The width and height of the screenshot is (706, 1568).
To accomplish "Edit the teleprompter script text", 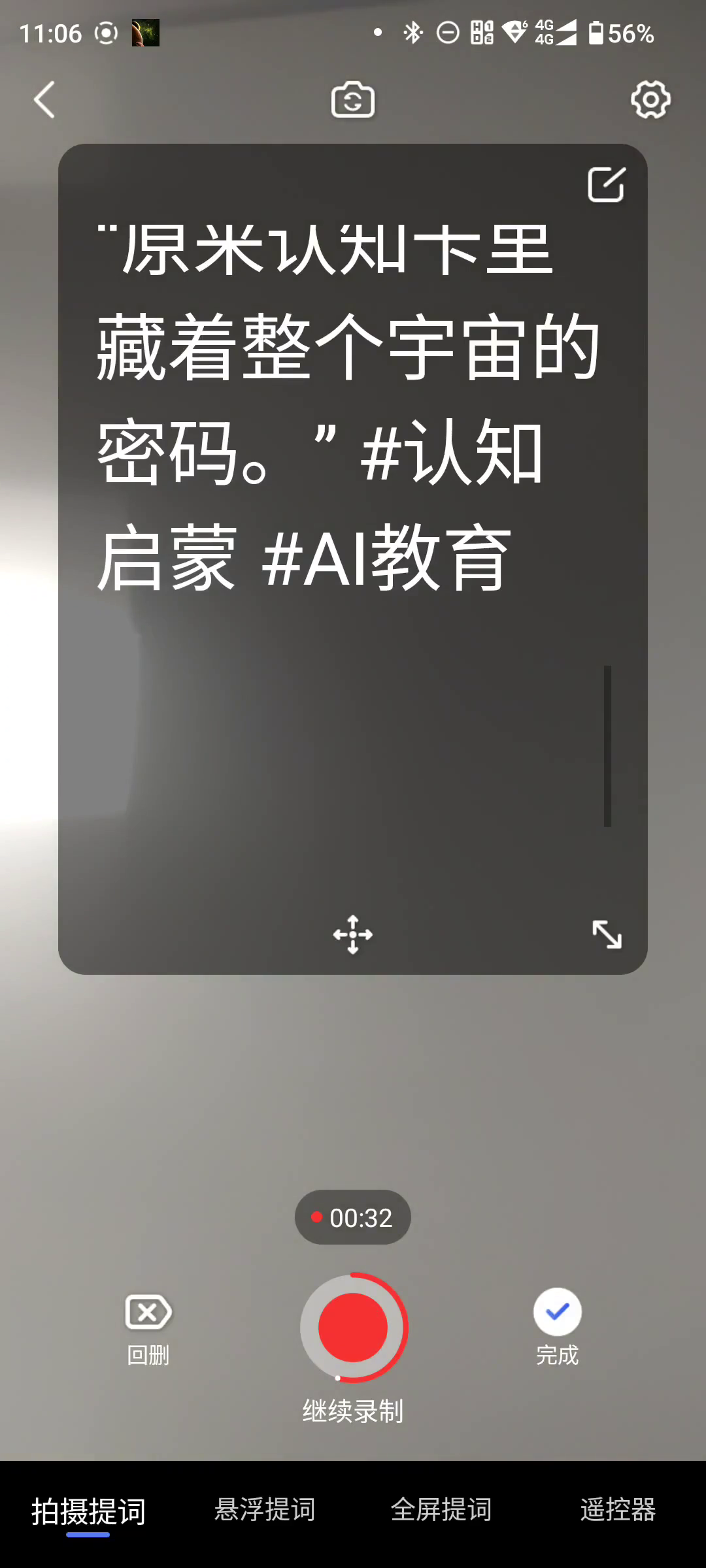I will [607, 185].
